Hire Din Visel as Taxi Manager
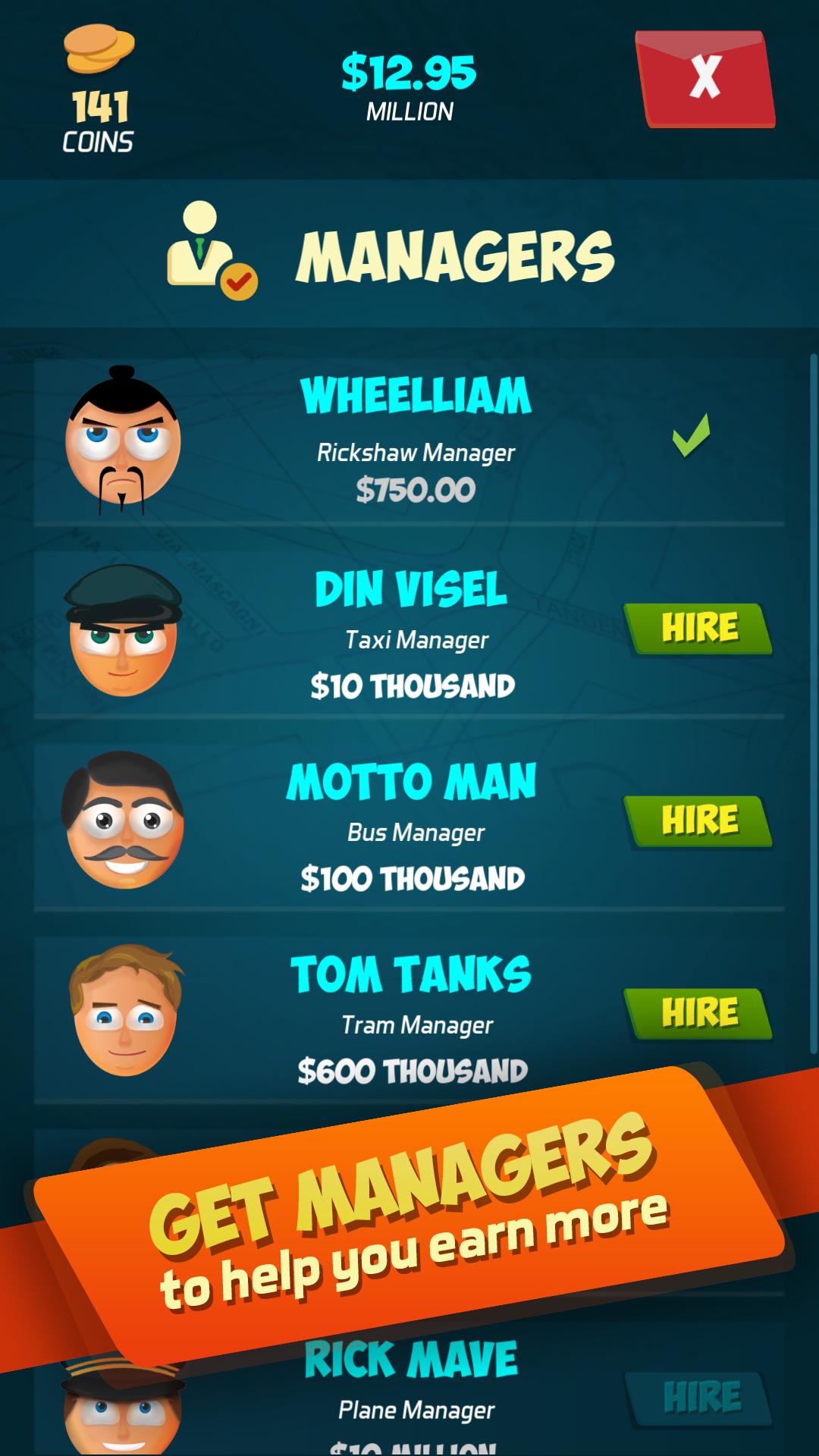The height and width of the screenshot is (1456, 819). 698,628
